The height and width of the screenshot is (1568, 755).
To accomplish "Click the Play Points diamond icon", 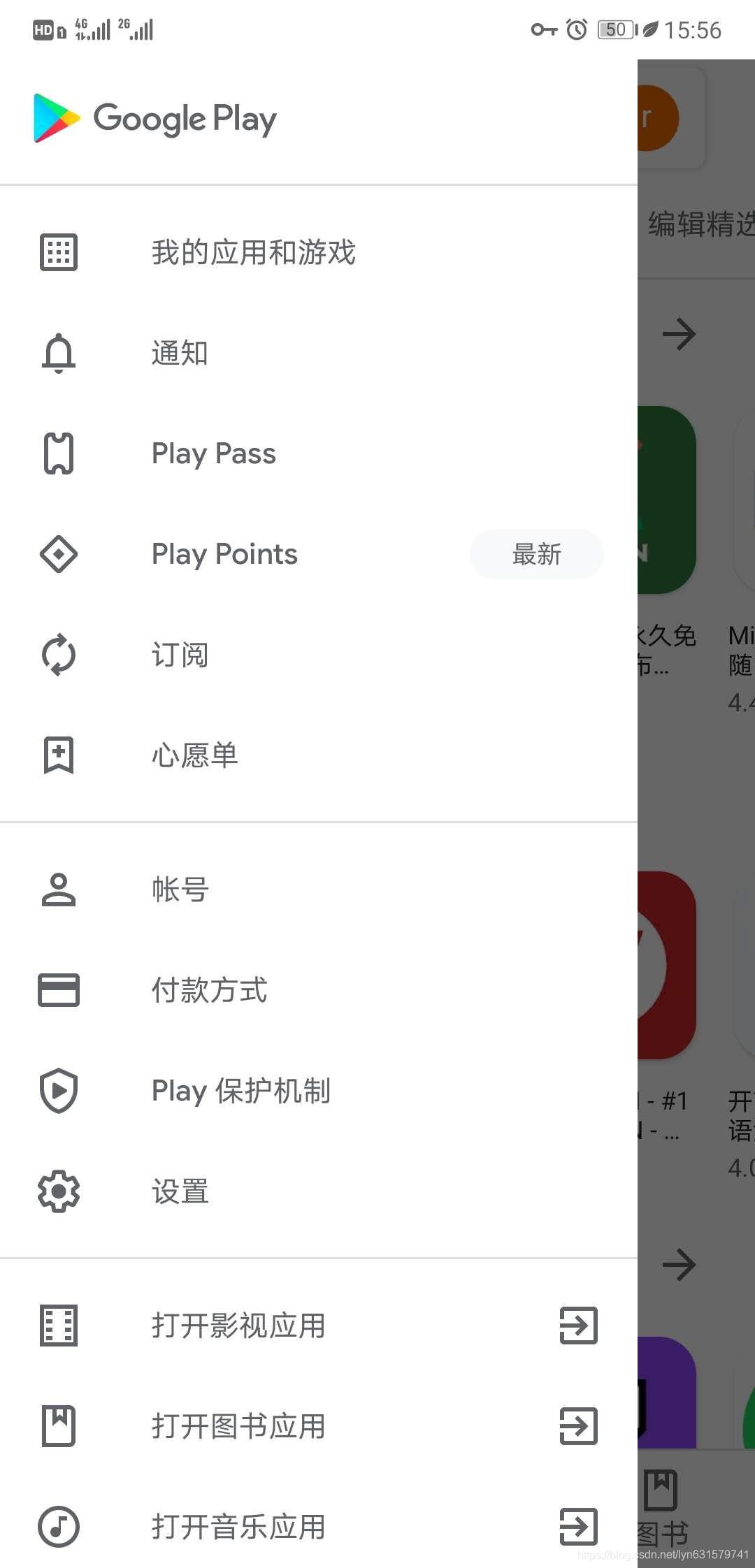I will tap(58, 553).
